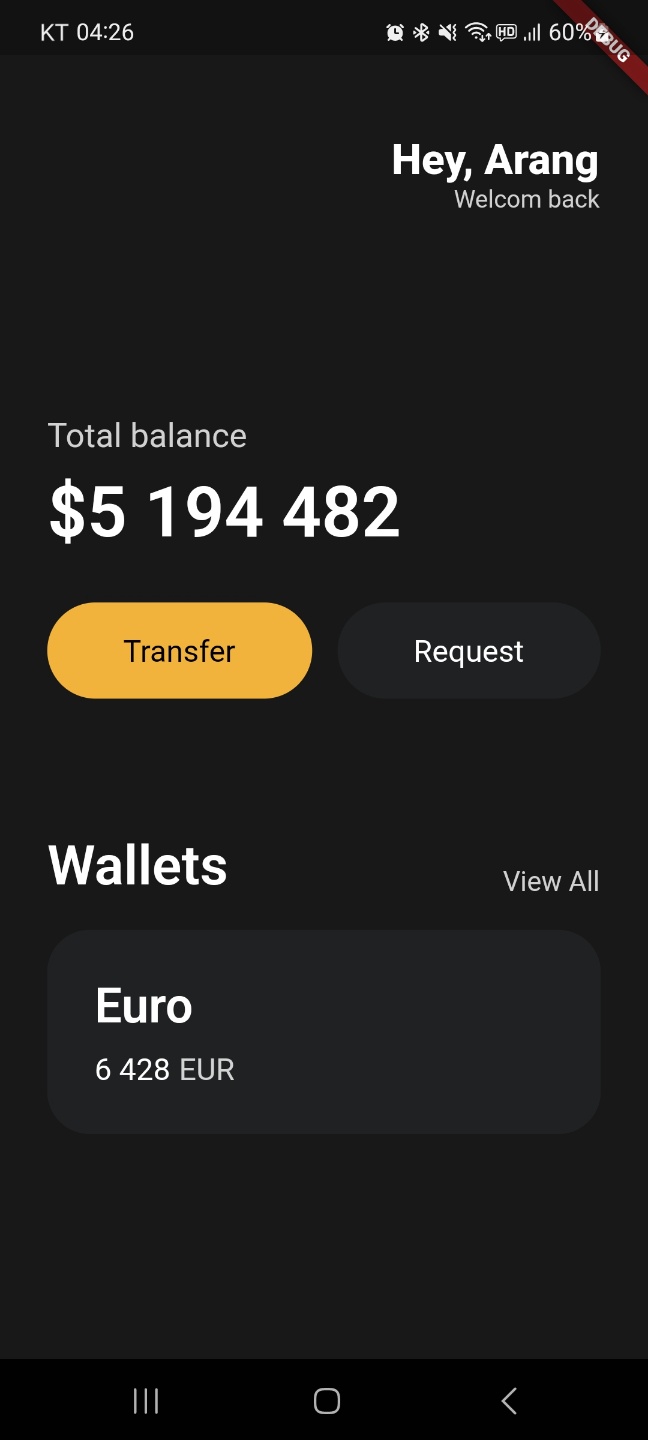Go to the home screen
The width and height of the screenshot is (648, 1440).
pyautogui.click(x=326, y=1400)
